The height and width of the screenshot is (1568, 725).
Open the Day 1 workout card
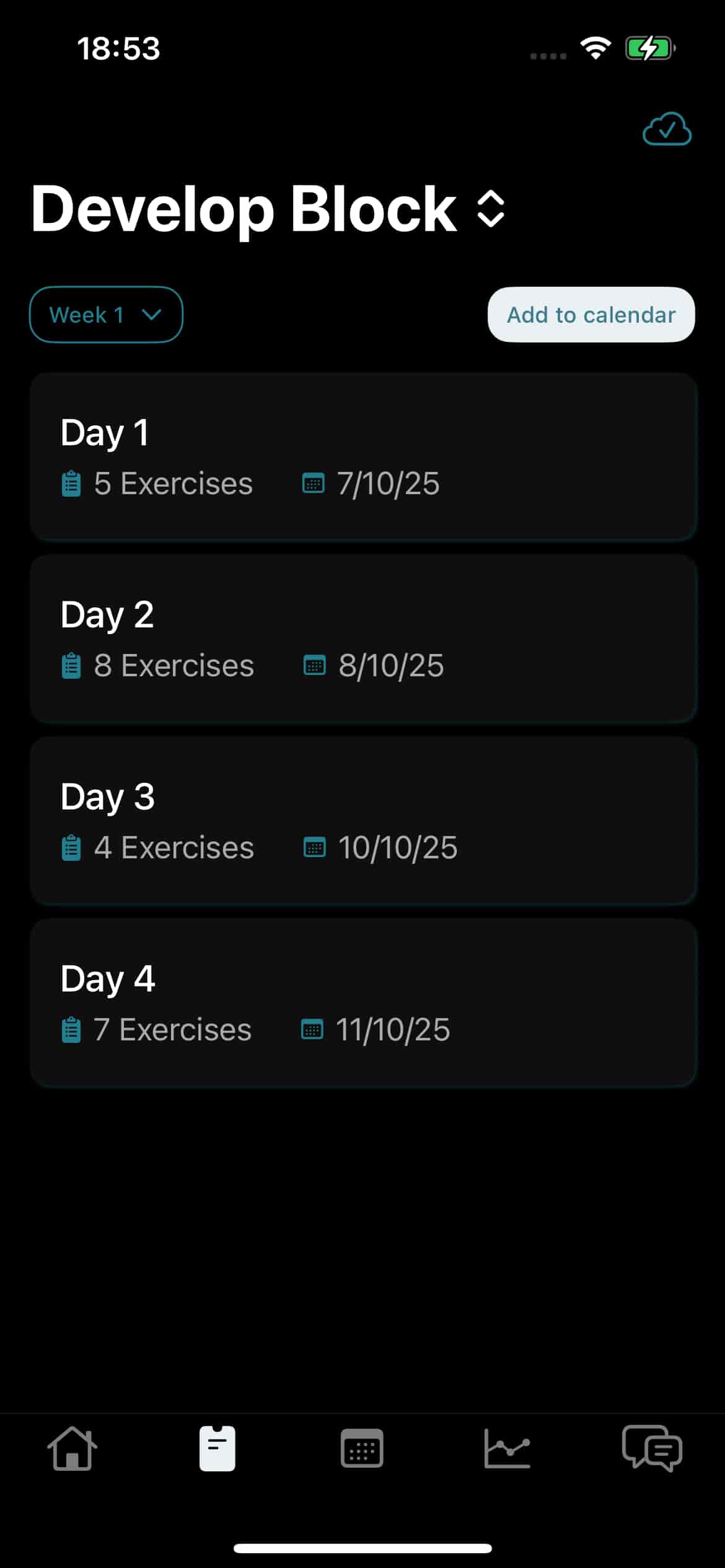coord(363,456)
